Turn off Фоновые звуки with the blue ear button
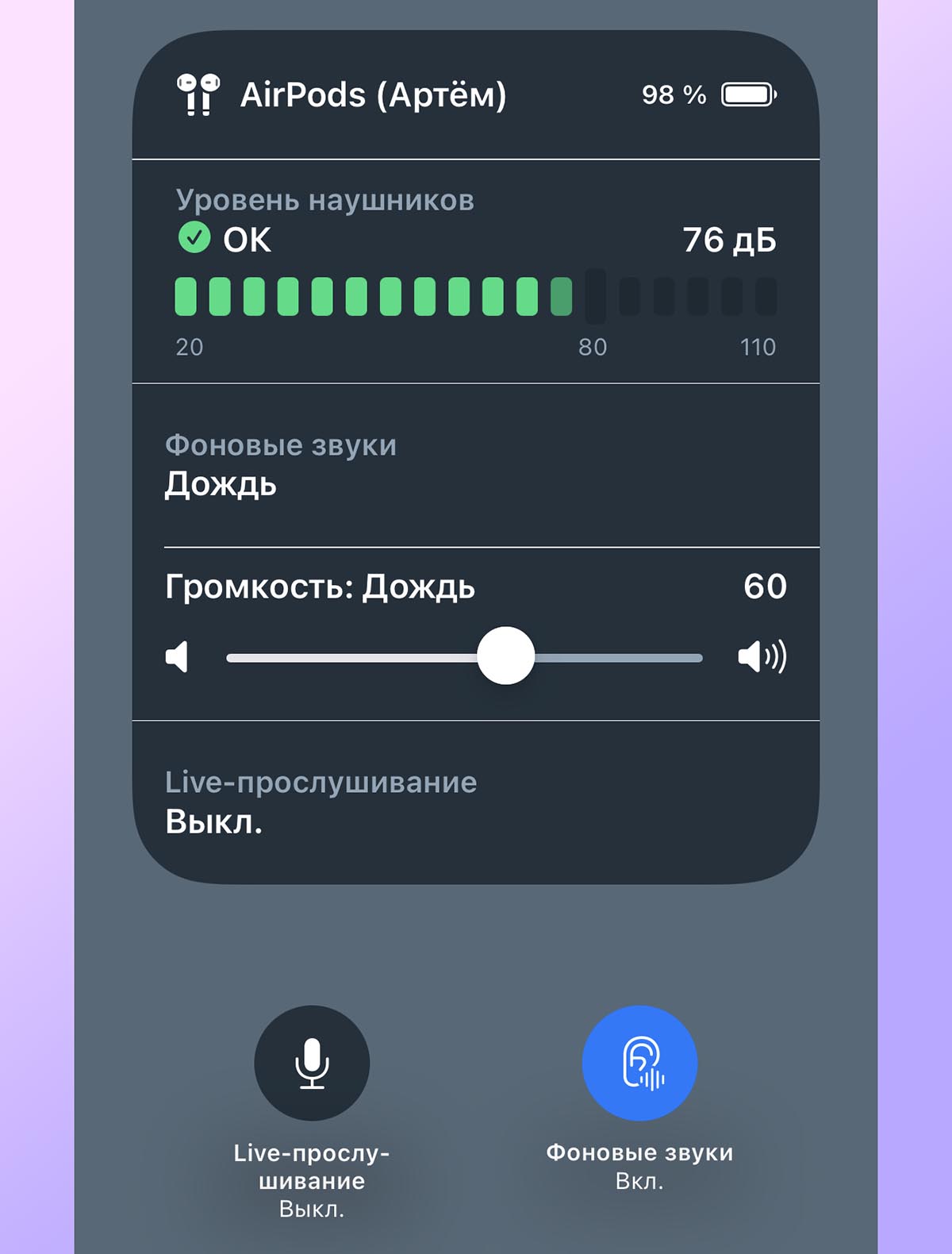This screenshot has width=952, height=1254. click(639, 1063)
